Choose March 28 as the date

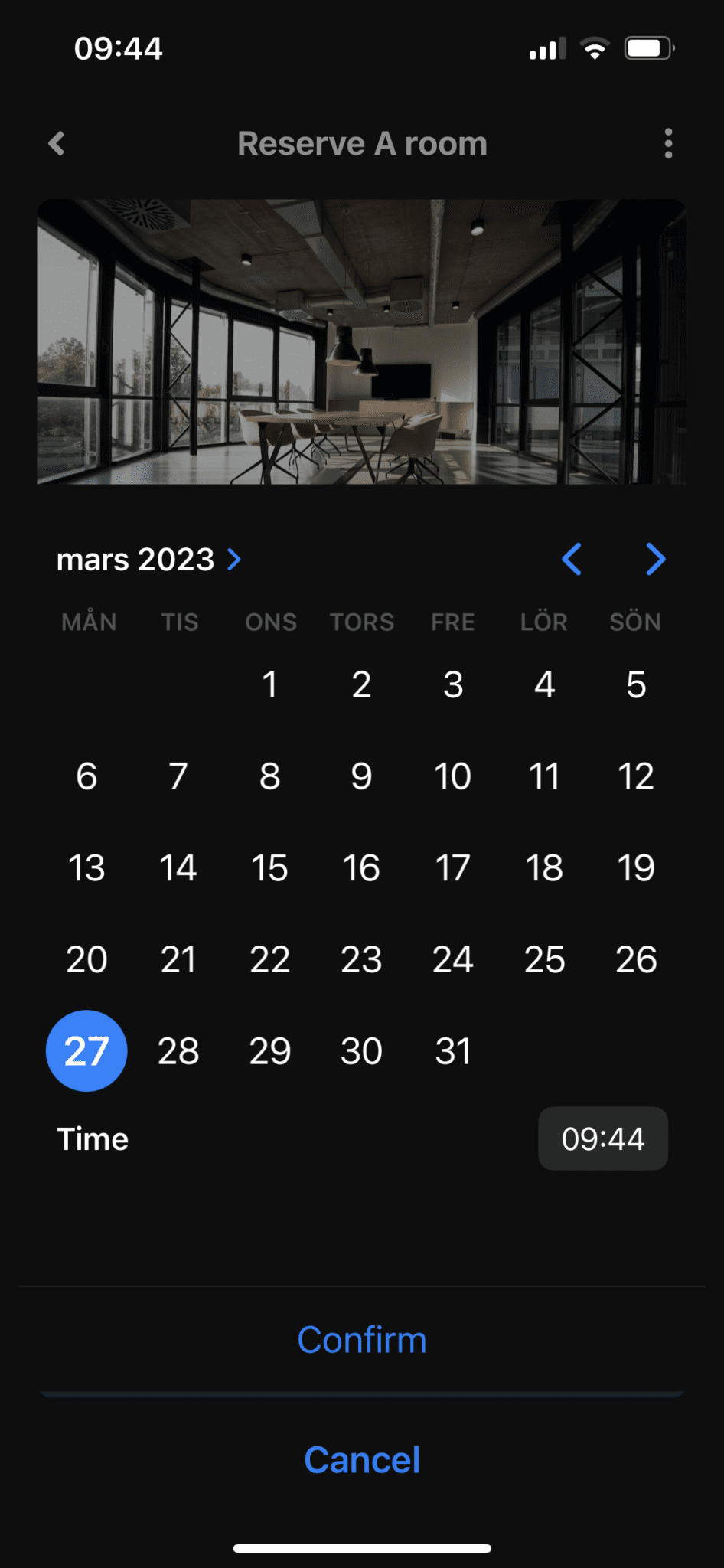tap(178, 1051)
